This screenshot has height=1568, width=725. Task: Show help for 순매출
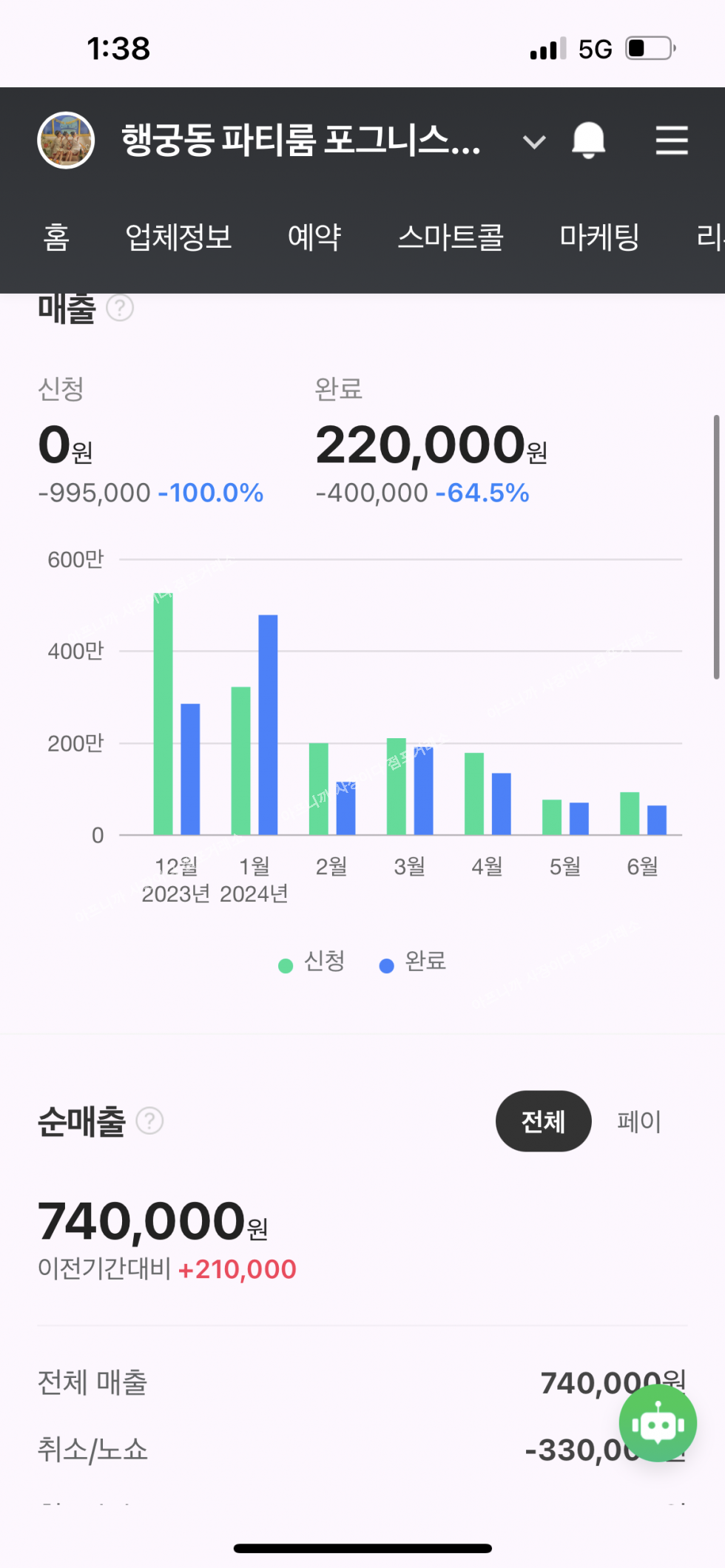[x=150, y=1121]
